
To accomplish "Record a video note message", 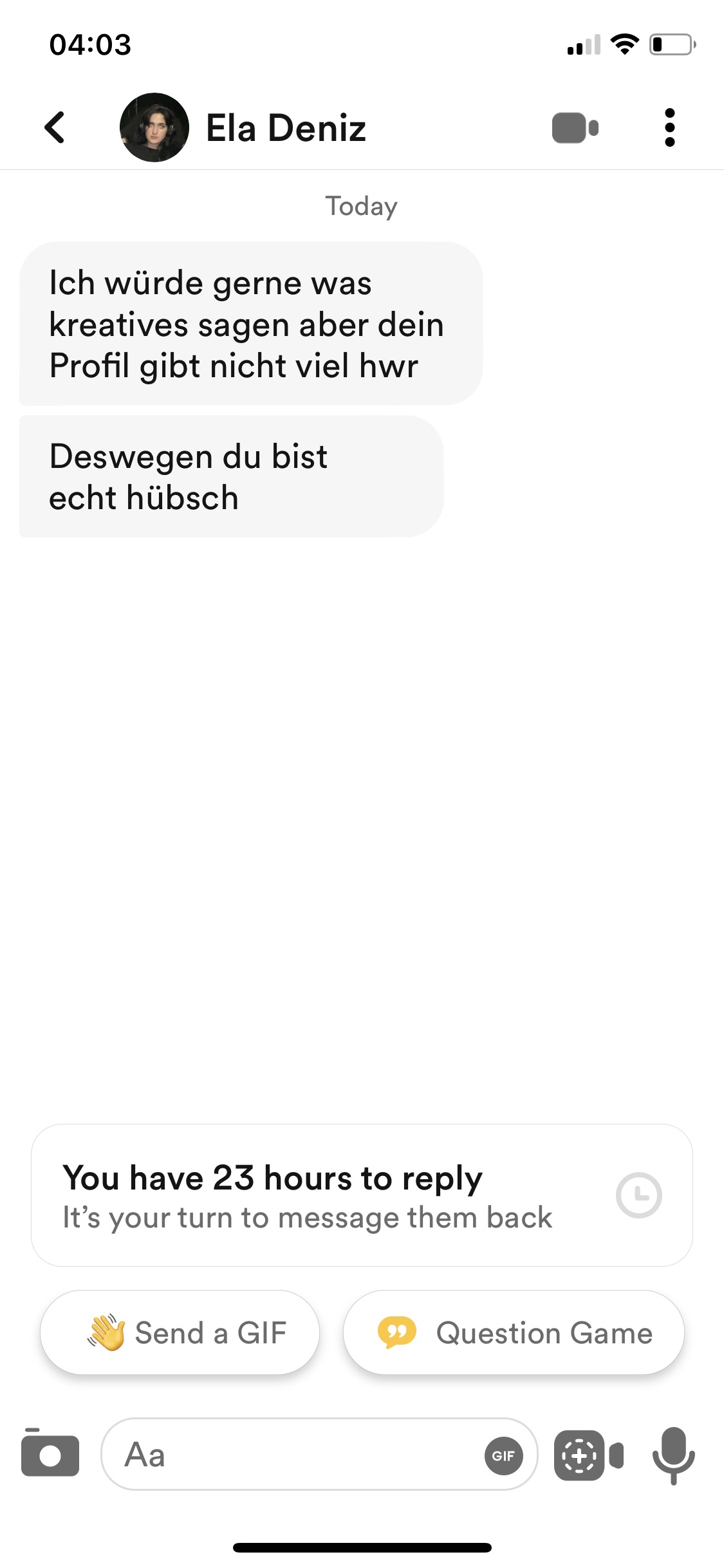I will (x=589, y=1455).
